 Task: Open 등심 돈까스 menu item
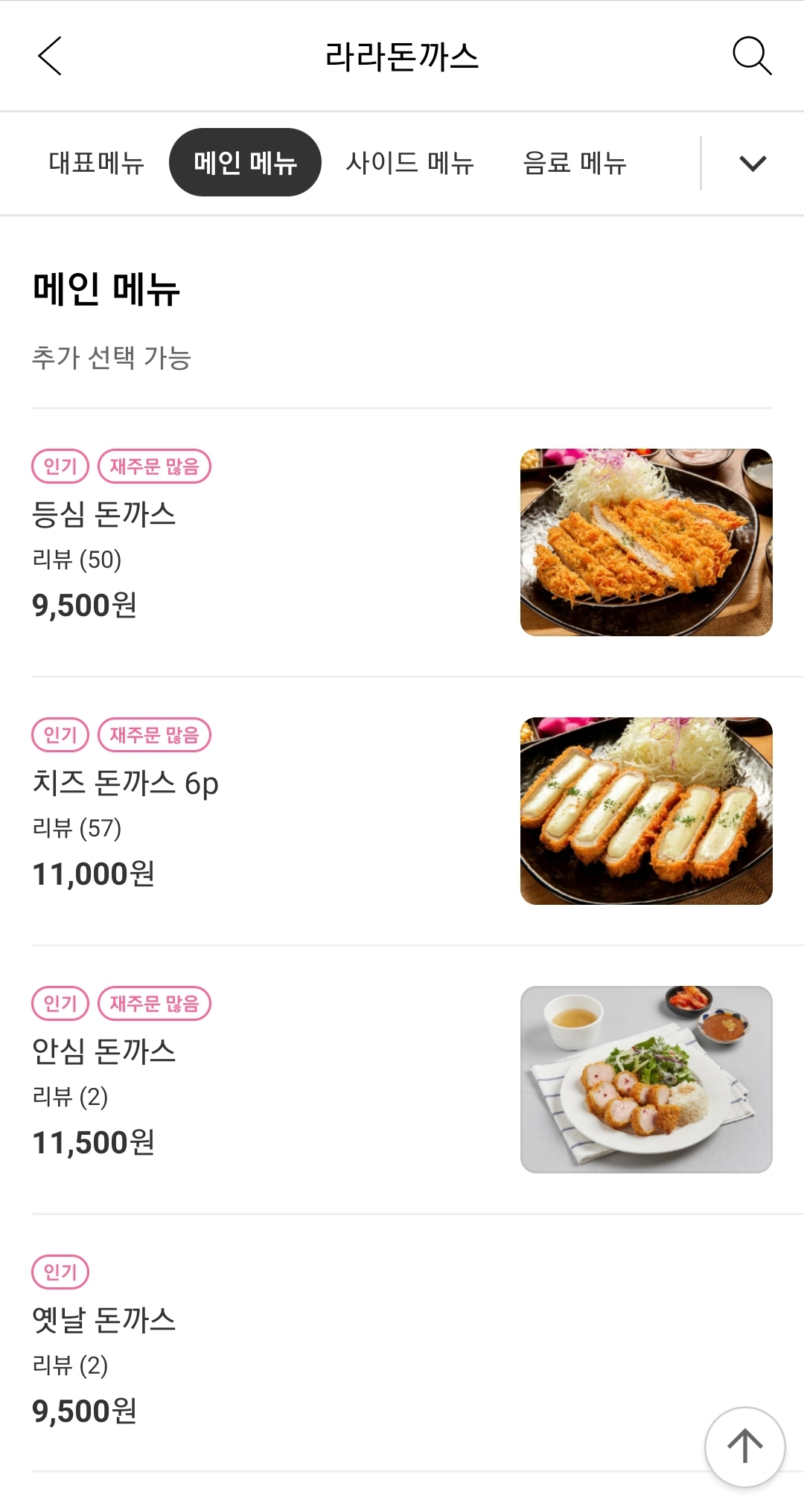tap(104, 514)
